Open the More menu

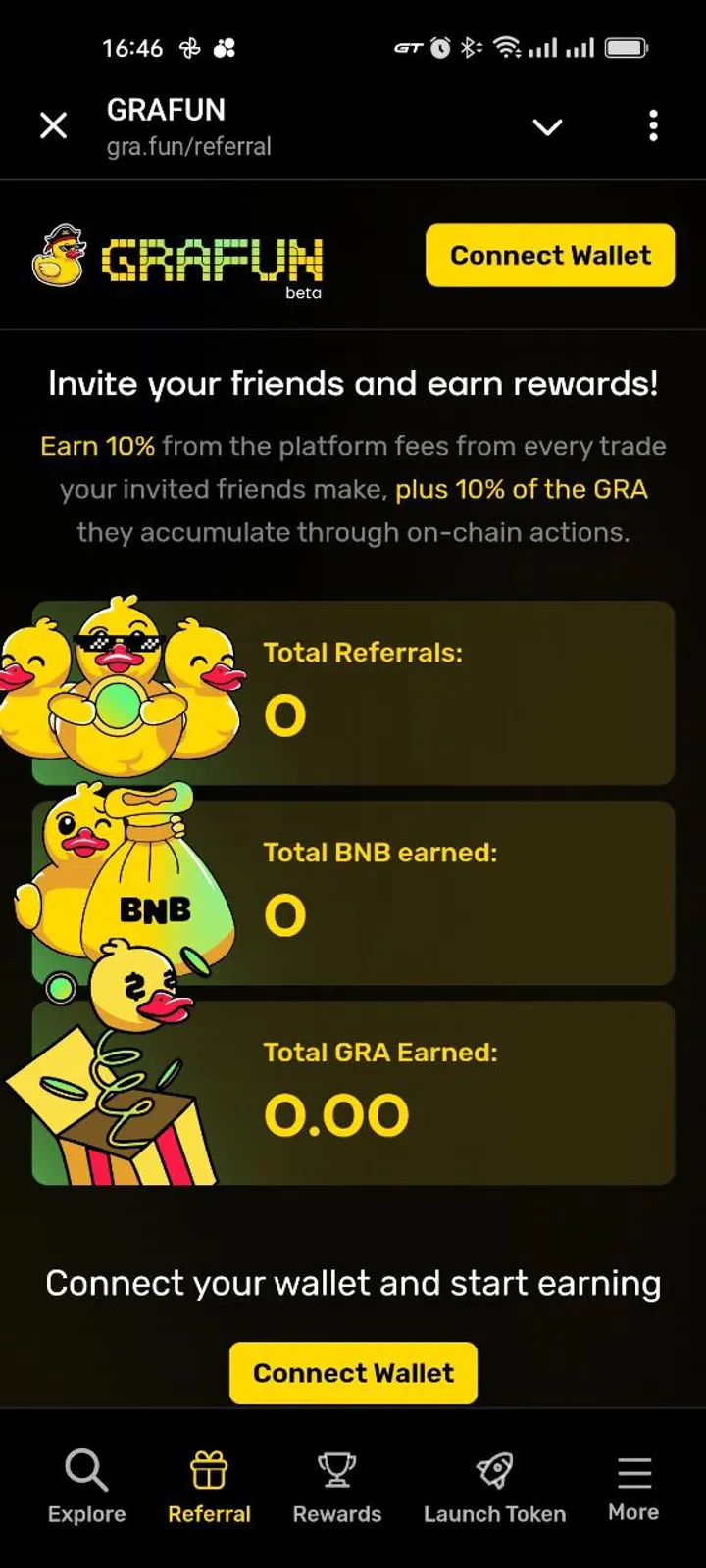pos(633,1487)
